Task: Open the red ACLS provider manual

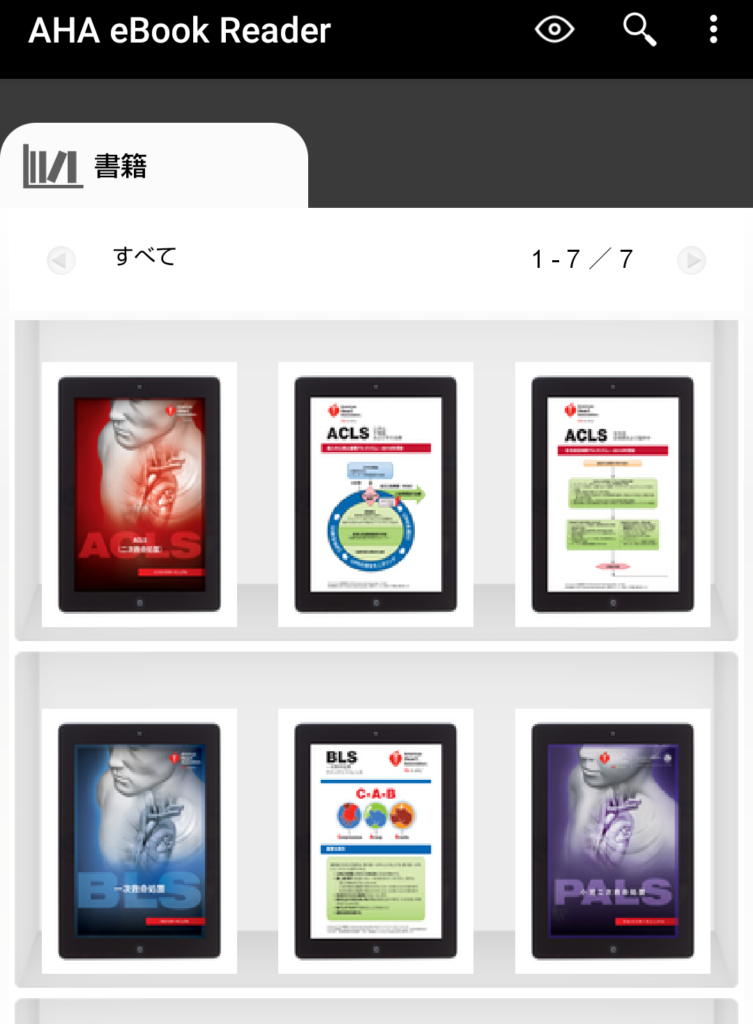Action: (x=139, y=494)
